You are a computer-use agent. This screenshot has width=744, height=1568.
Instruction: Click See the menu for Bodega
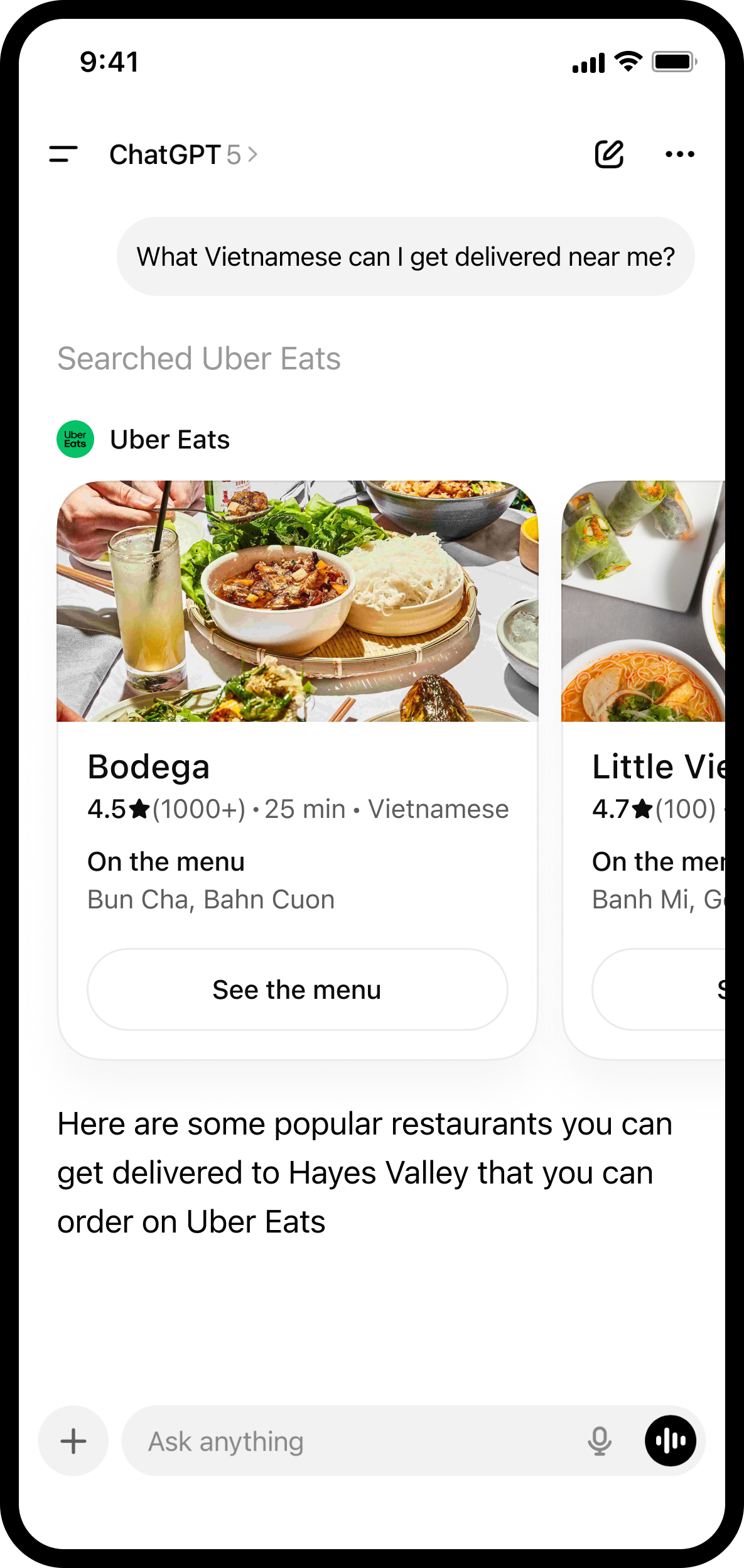[298, 989]
